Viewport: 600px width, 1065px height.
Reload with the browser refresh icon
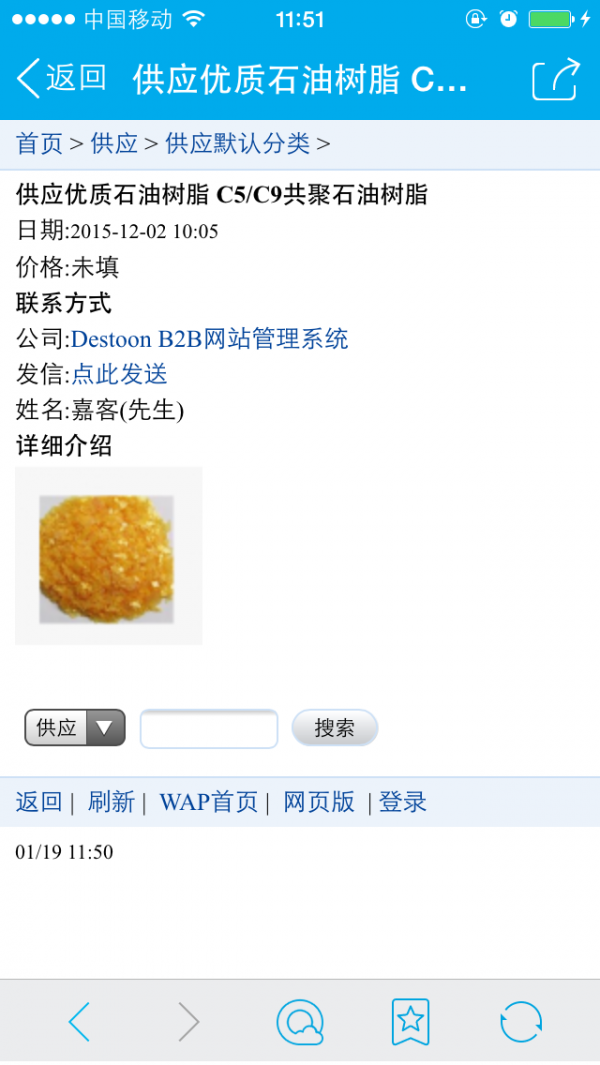520,1022
